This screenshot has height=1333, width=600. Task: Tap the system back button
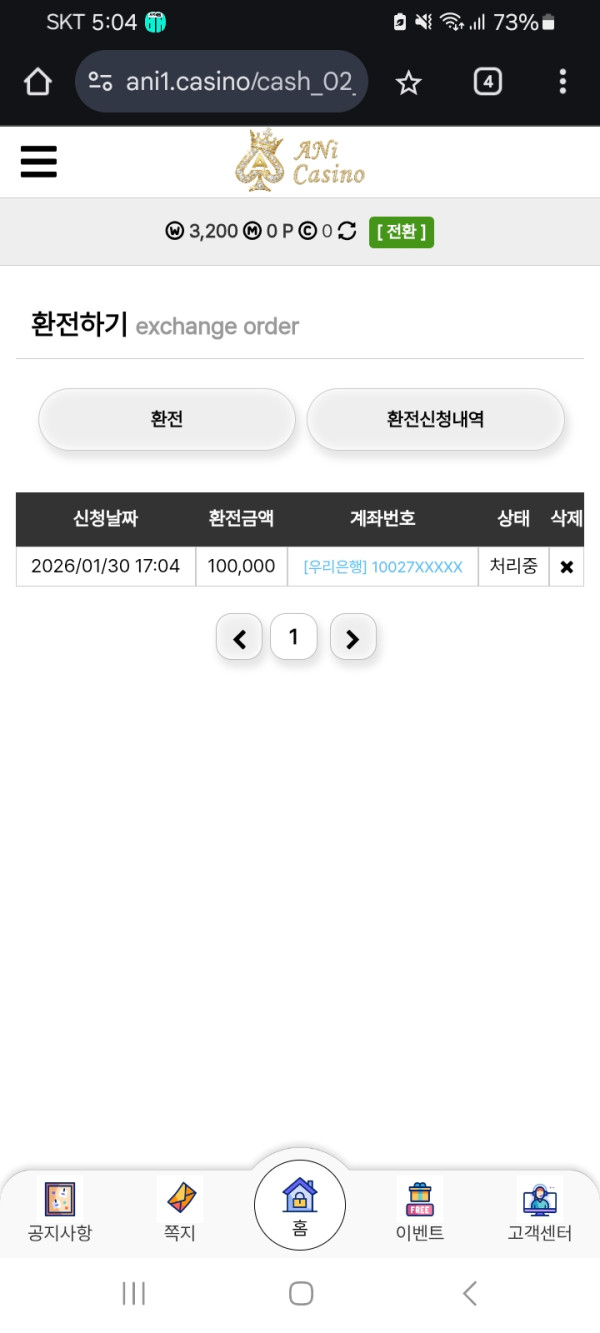(x=469, y=1293)
